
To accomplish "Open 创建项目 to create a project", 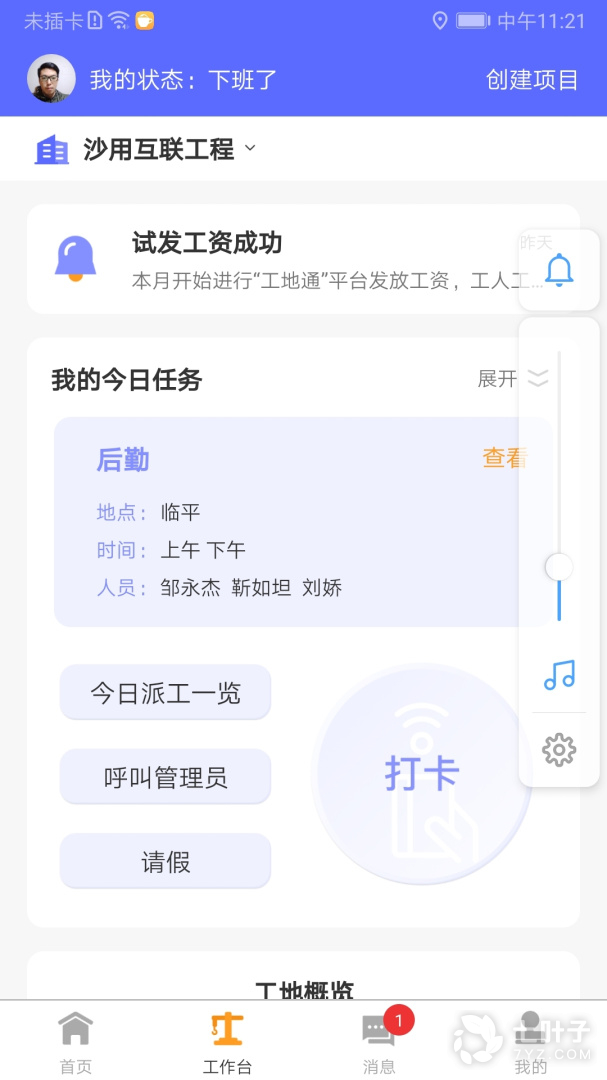I will coord(532,80).
